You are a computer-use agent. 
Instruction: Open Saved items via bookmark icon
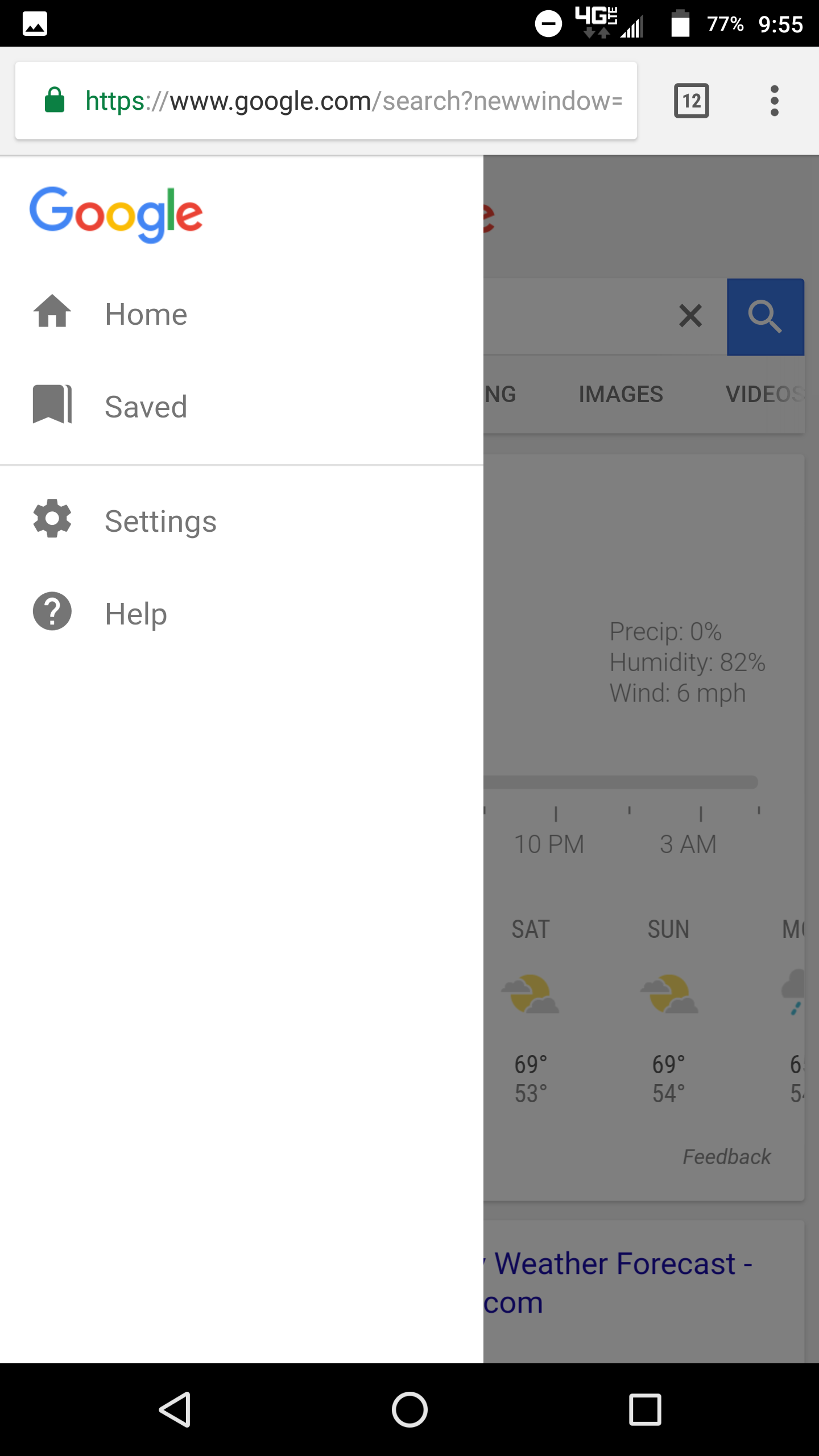52,405
